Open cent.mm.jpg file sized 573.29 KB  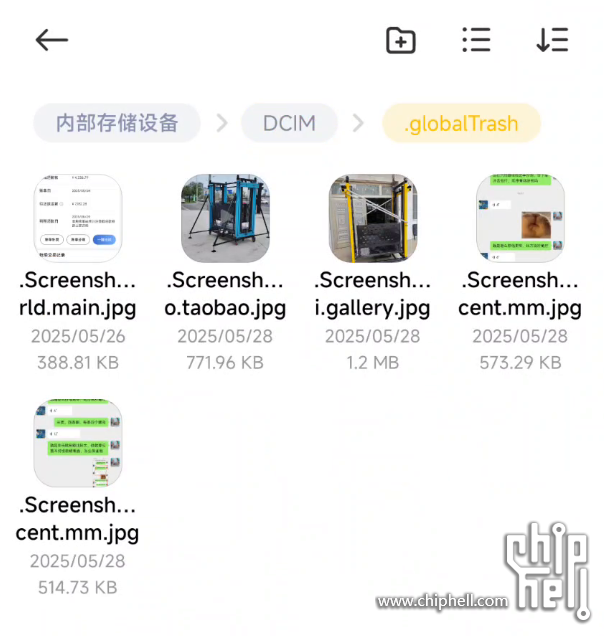coord(520,218)
